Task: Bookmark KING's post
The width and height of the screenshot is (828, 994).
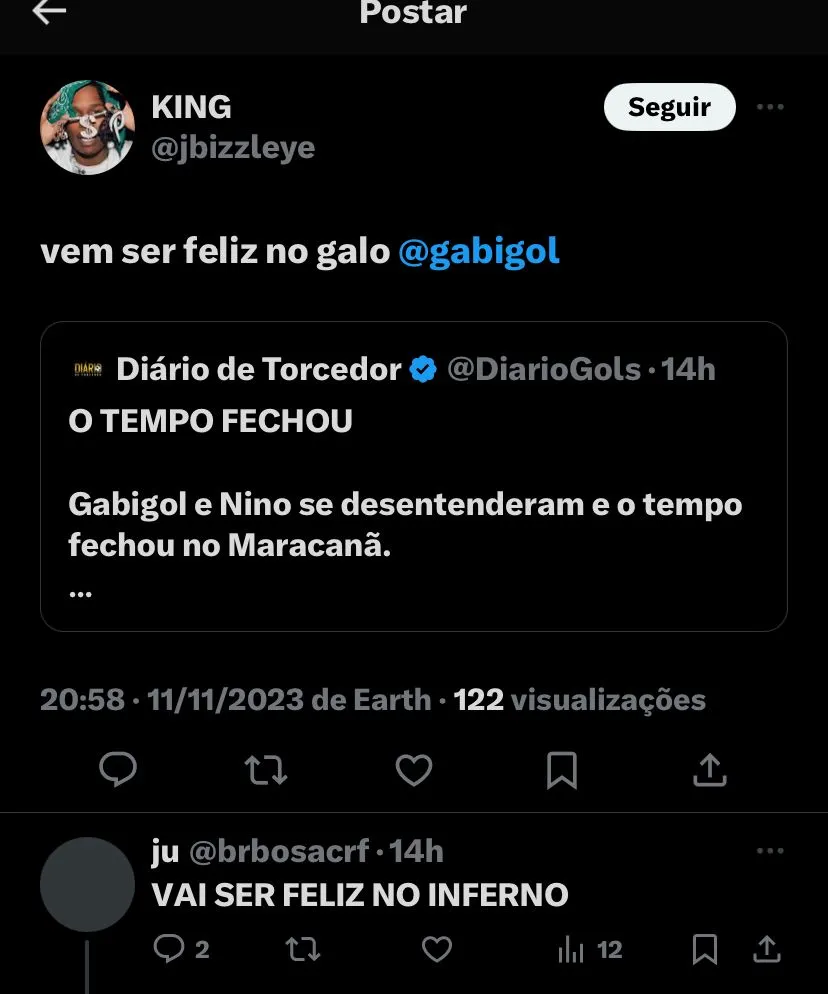Action: click(x=561, y=769)
